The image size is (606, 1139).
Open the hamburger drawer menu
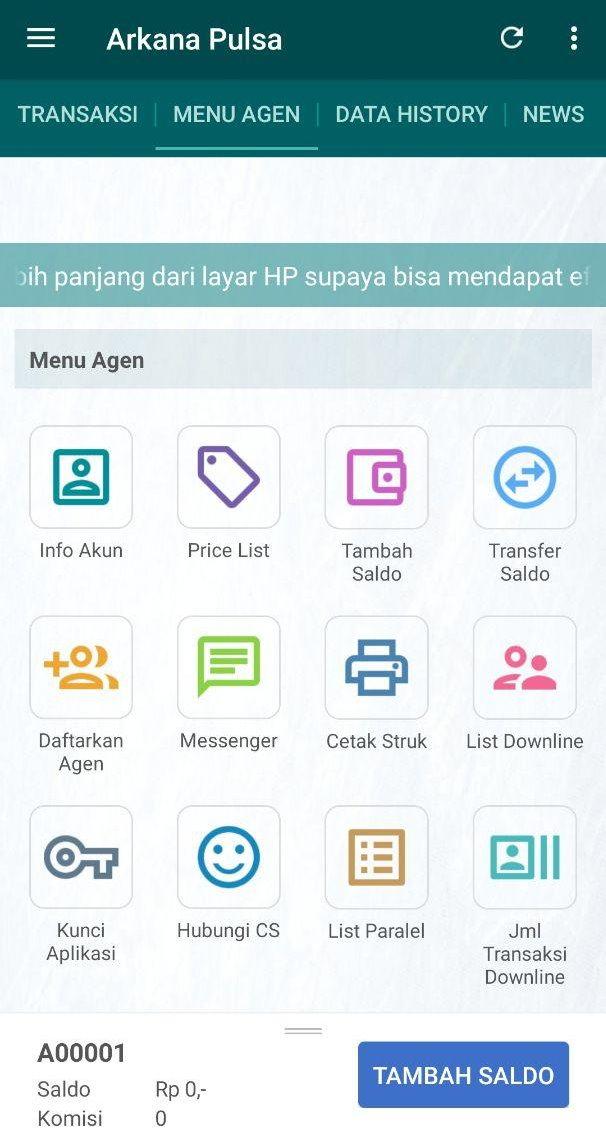[x=41, y=39]
